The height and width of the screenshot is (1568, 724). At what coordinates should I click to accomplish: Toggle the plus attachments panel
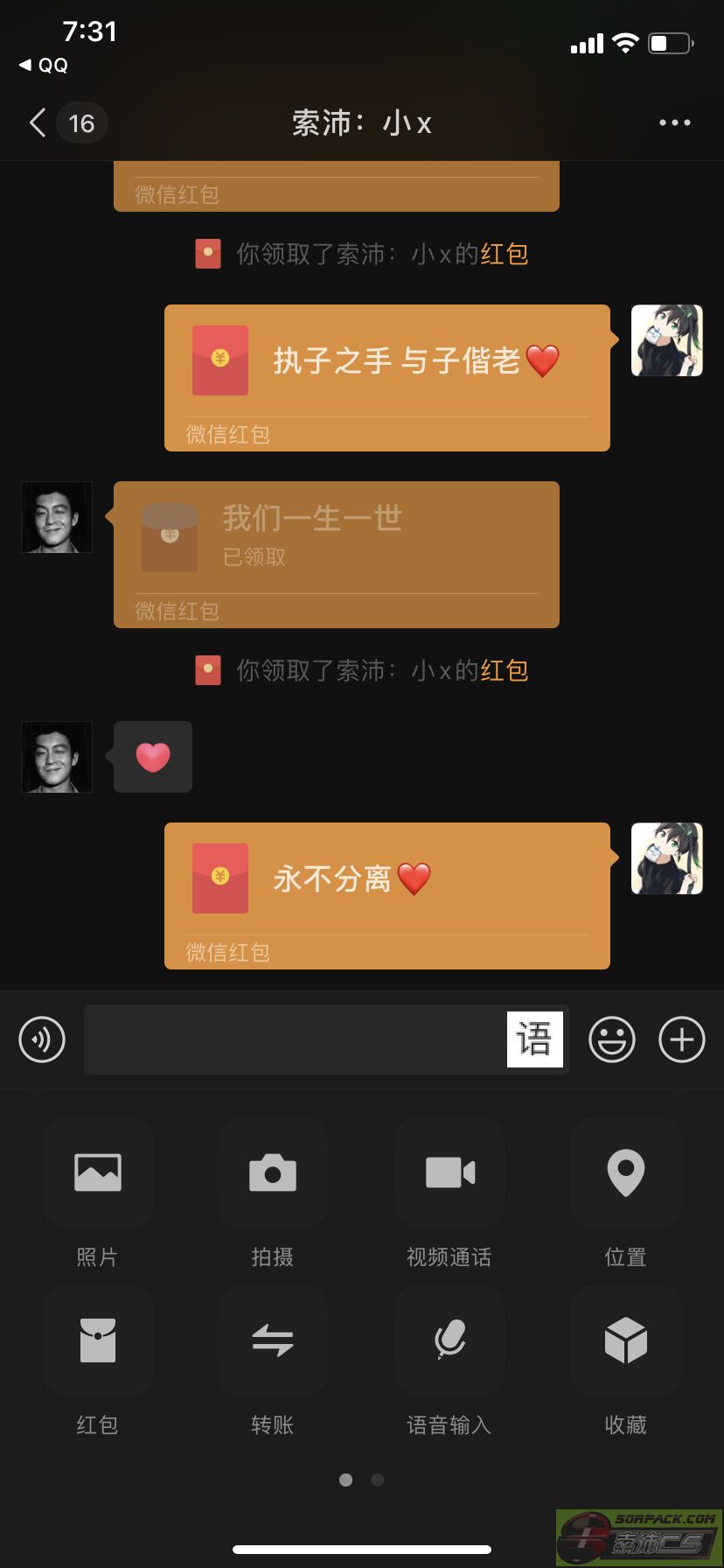[681, 1039]
